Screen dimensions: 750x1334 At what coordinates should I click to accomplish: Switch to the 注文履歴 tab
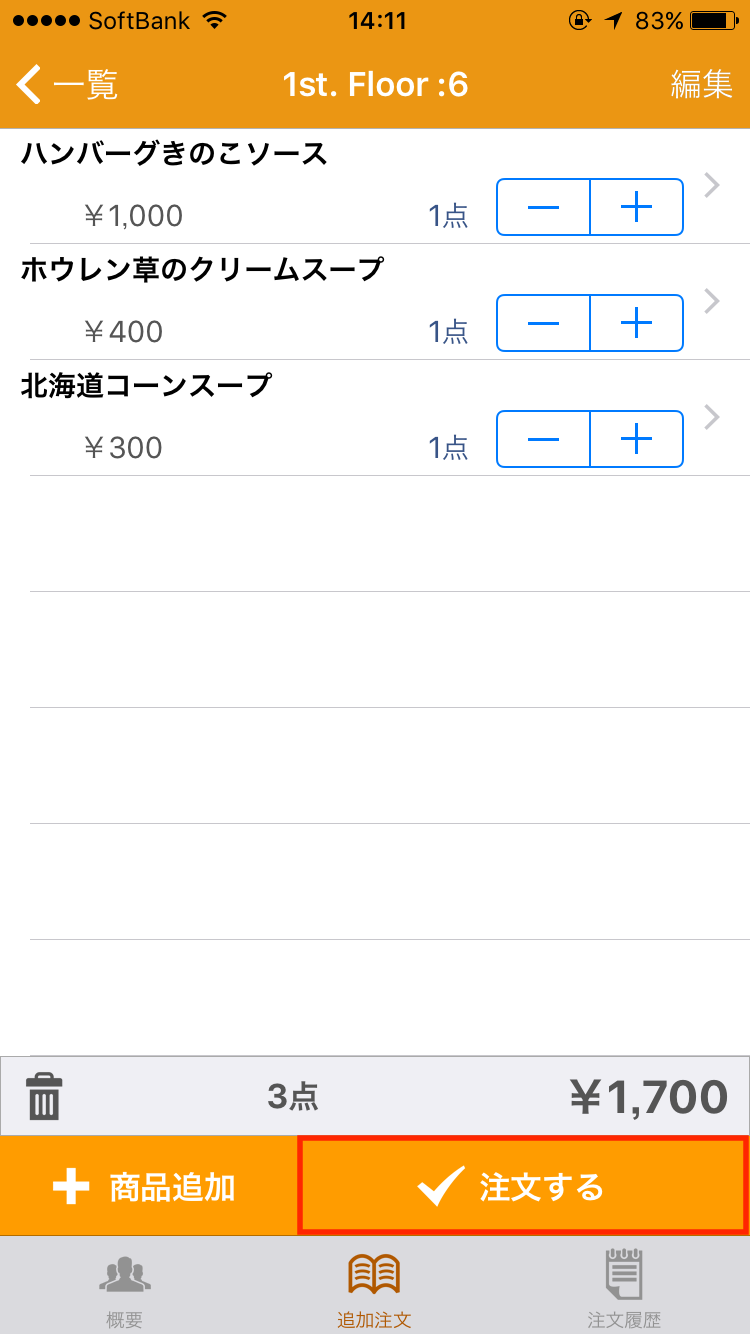624,1285
